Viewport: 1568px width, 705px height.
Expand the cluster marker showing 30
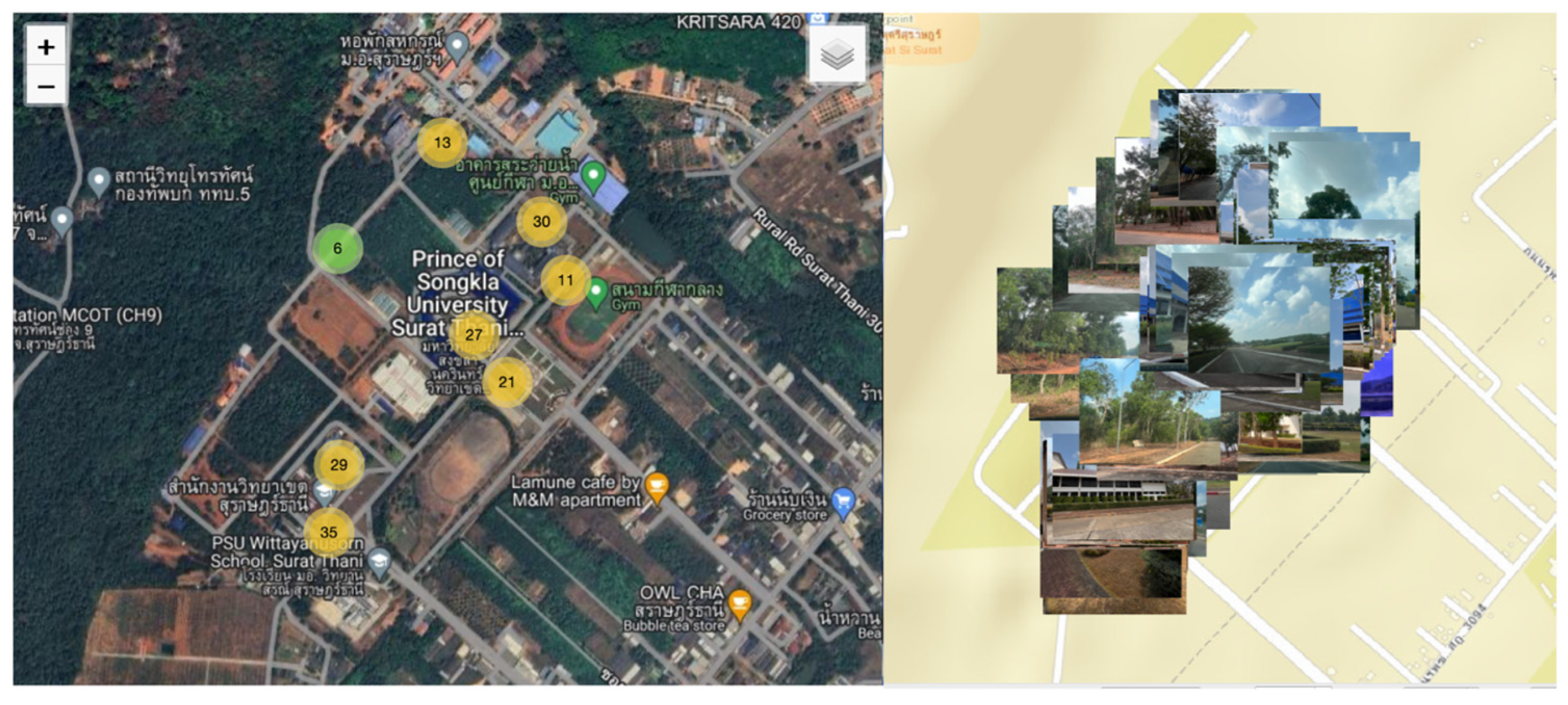coord(541,221)
